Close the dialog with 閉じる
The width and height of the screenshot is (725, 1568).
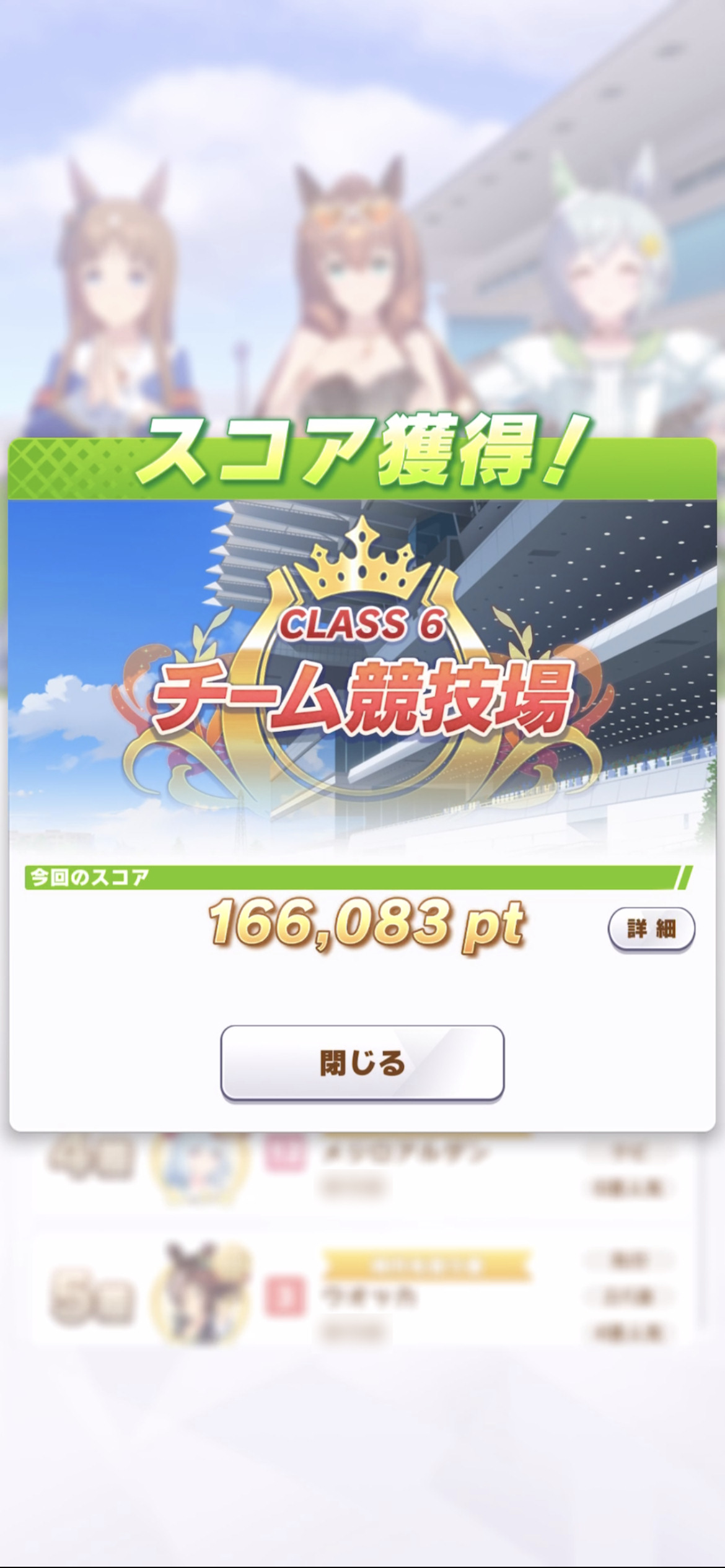[362, 1063]
